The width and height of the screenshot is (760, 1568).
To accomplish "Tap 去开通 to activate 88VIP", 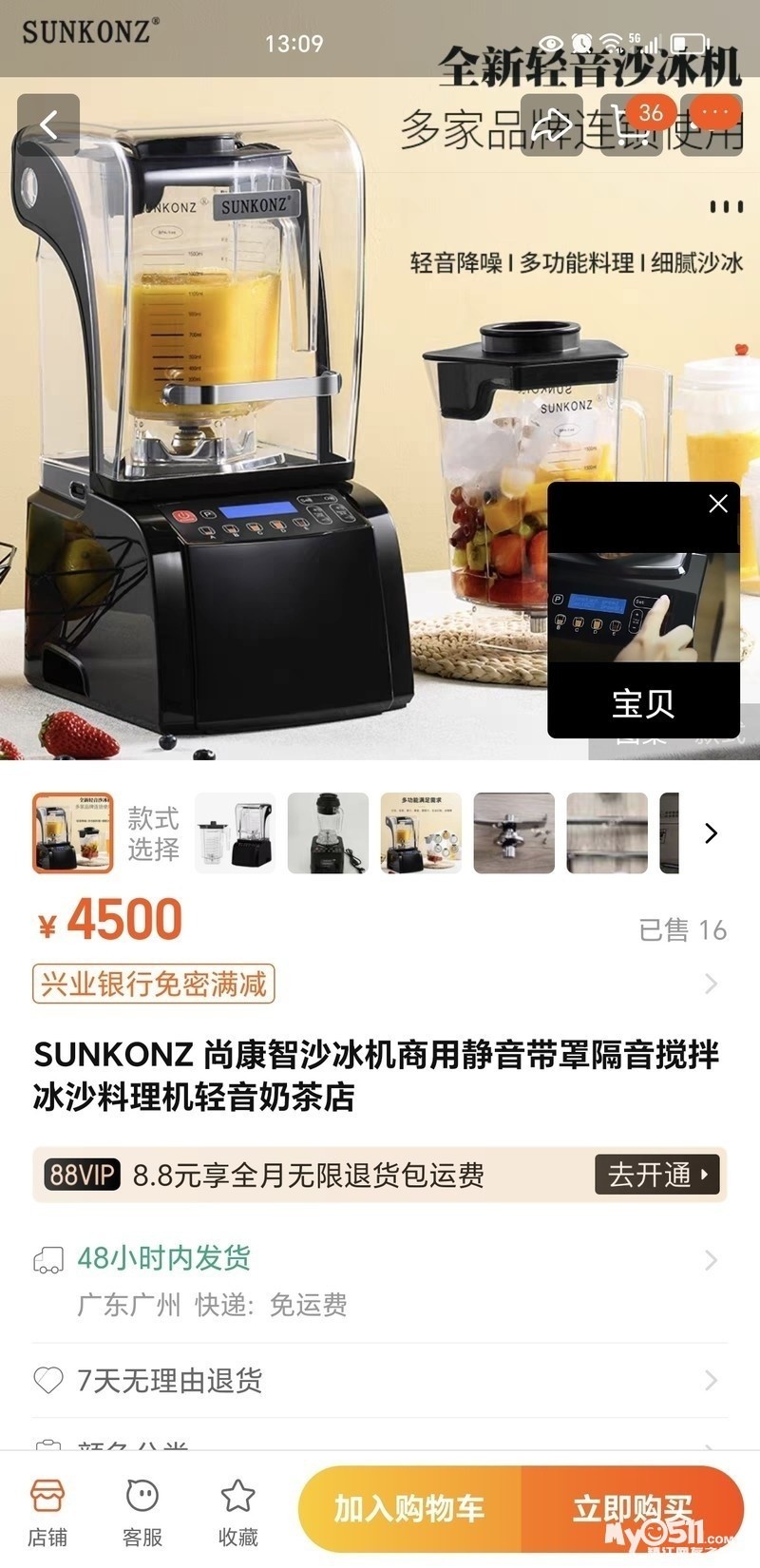I will [656, 1175].
